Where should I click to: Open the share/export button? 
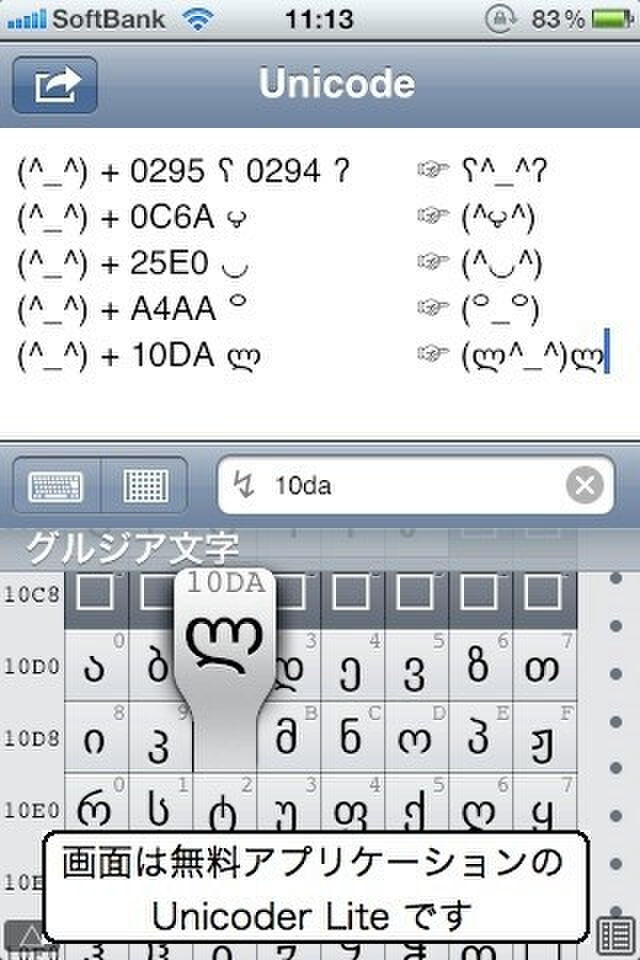point(55,85)
